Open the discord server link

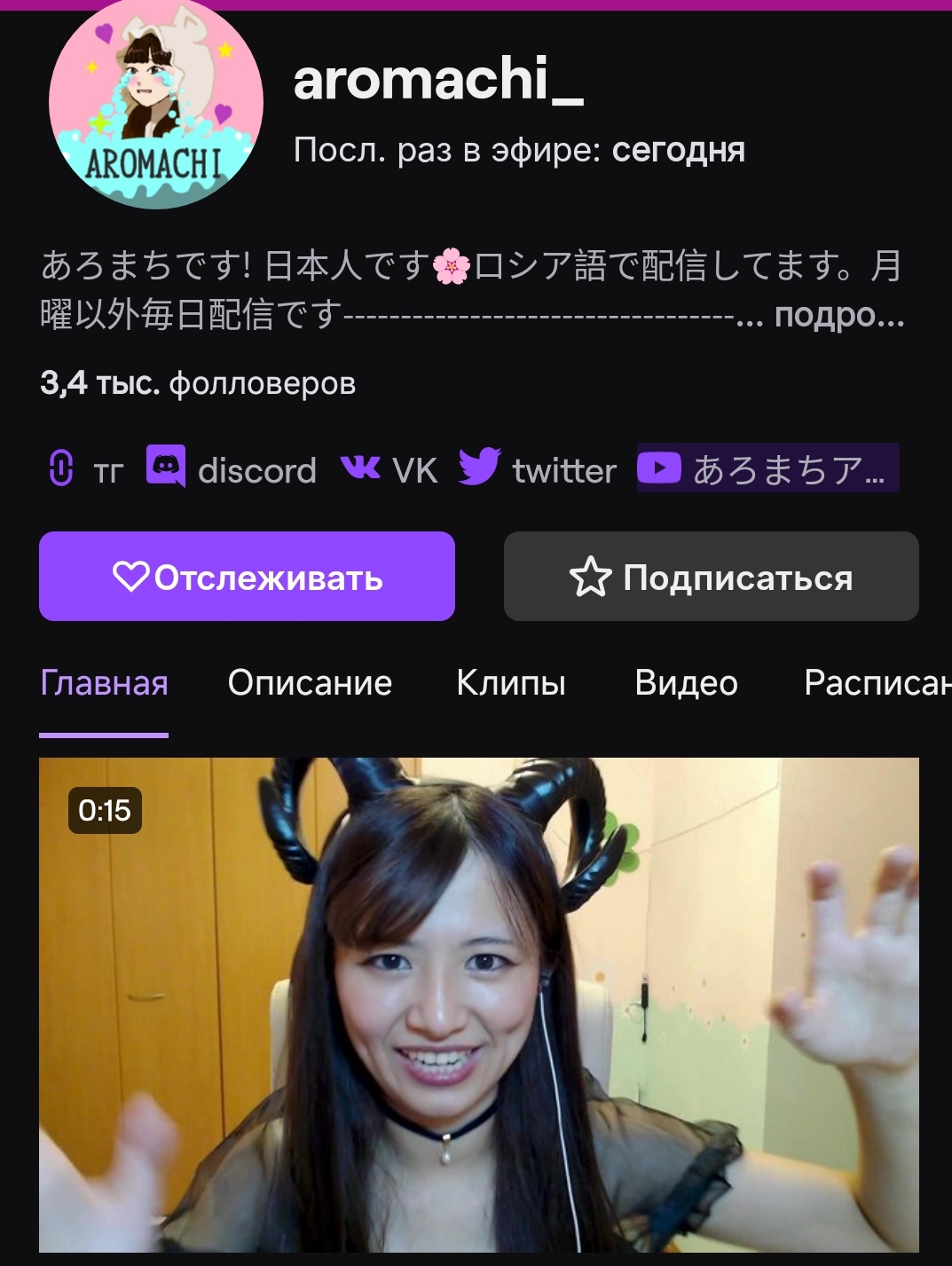tap(232, 469)
